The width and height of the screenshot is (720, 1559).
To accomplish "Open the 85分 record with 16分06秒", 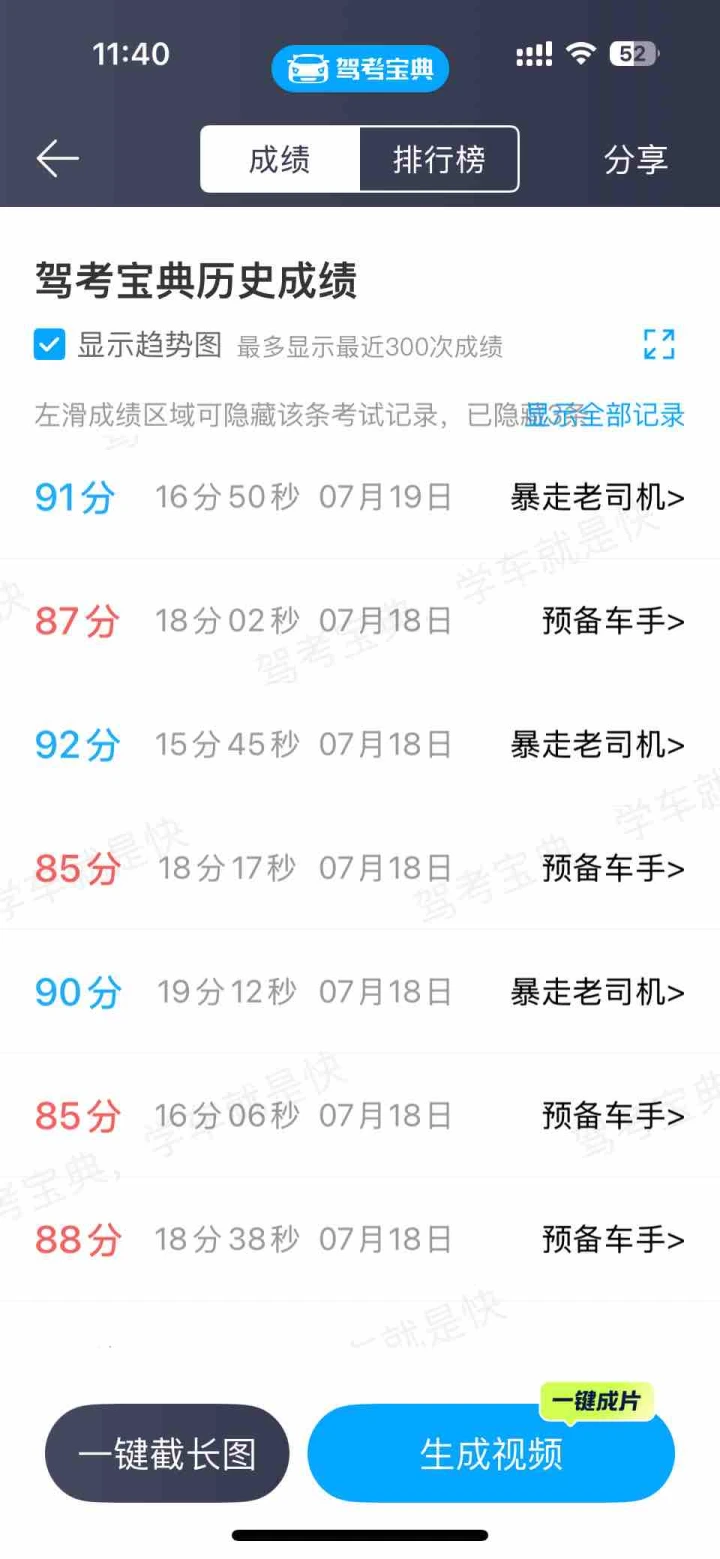I will [x=360, y=1116].
